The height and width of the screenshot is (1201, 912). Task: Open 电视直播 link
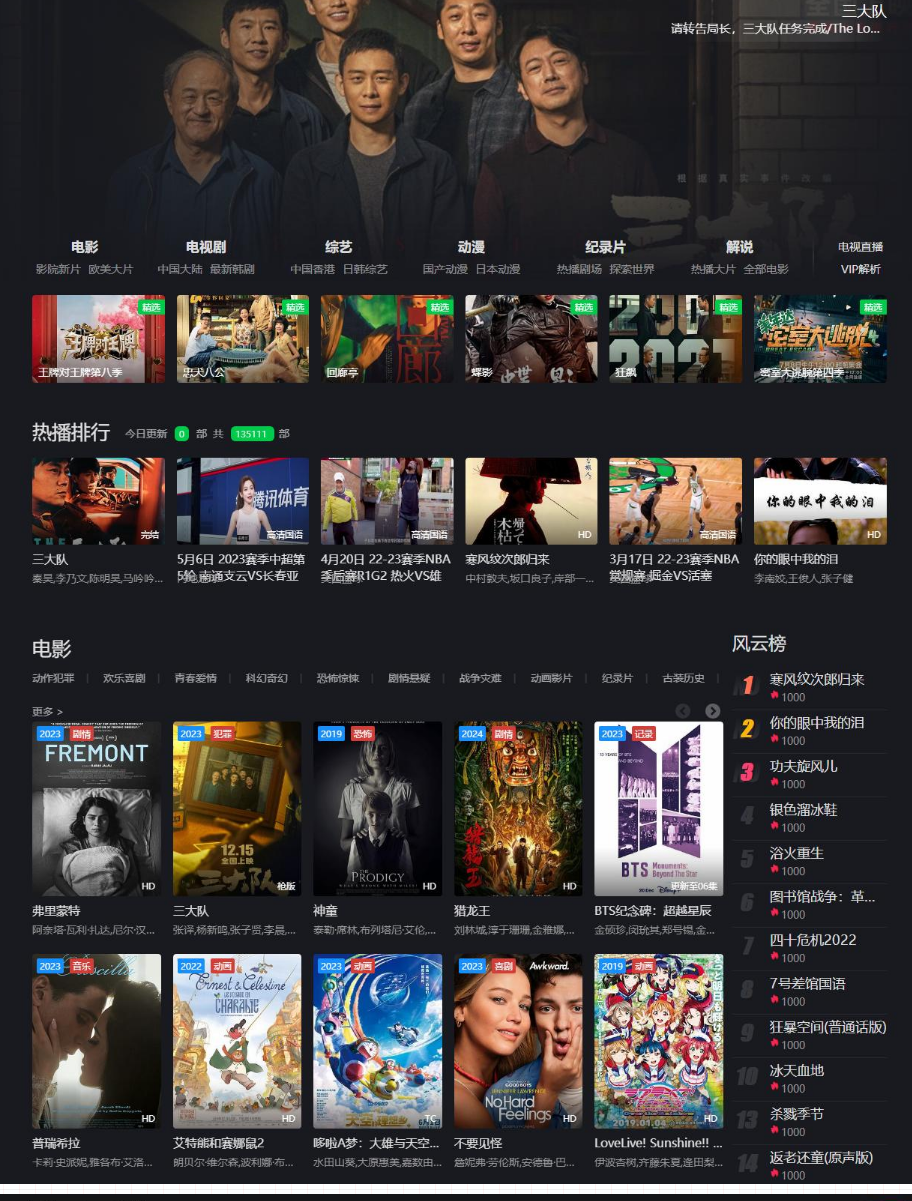(860, 247)
